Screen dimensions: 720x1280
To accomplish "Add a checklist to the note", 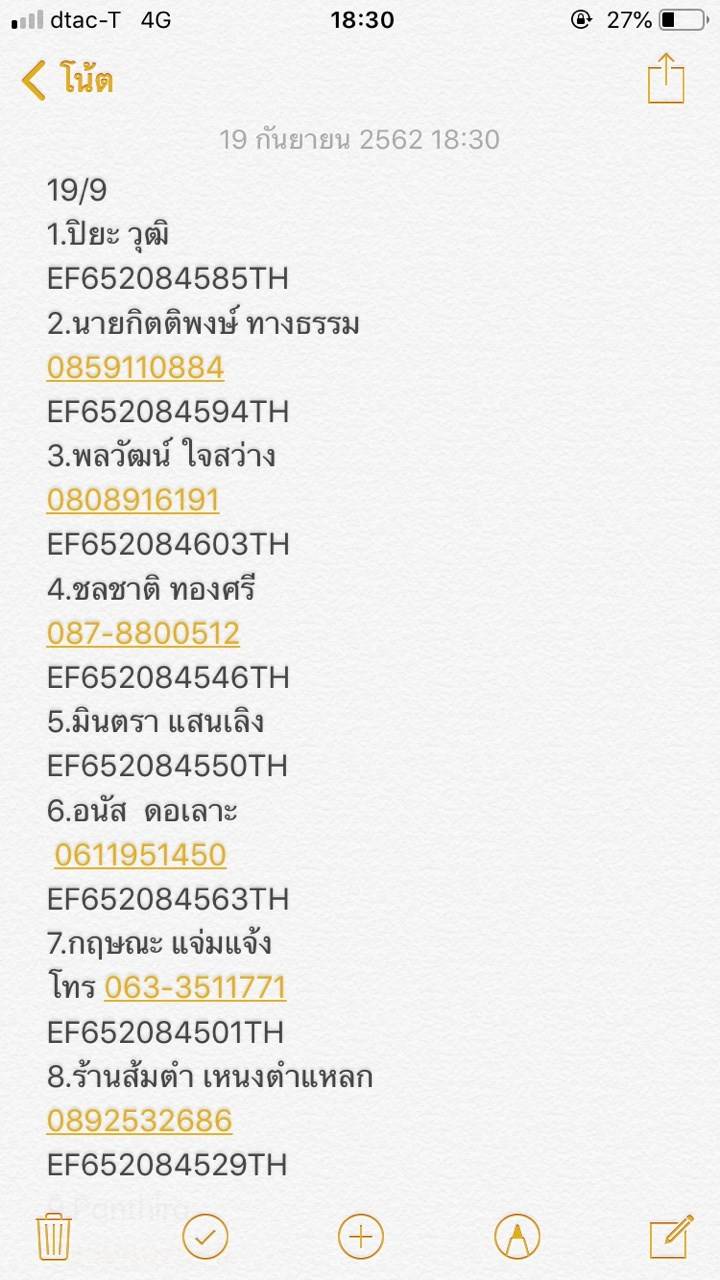I will point(205,1237).
